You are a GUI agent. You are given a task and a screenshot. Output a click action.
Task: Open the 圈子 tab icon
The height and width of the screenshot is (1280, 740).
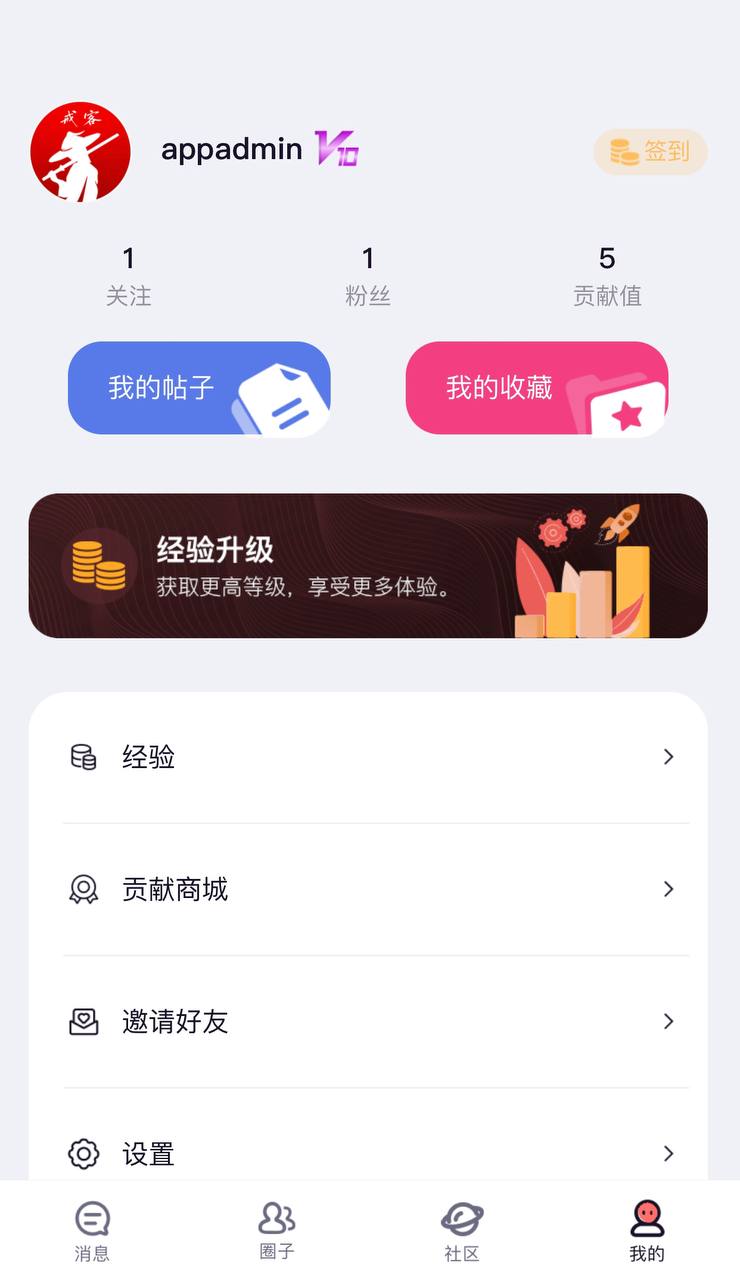tap(276, 1218)
